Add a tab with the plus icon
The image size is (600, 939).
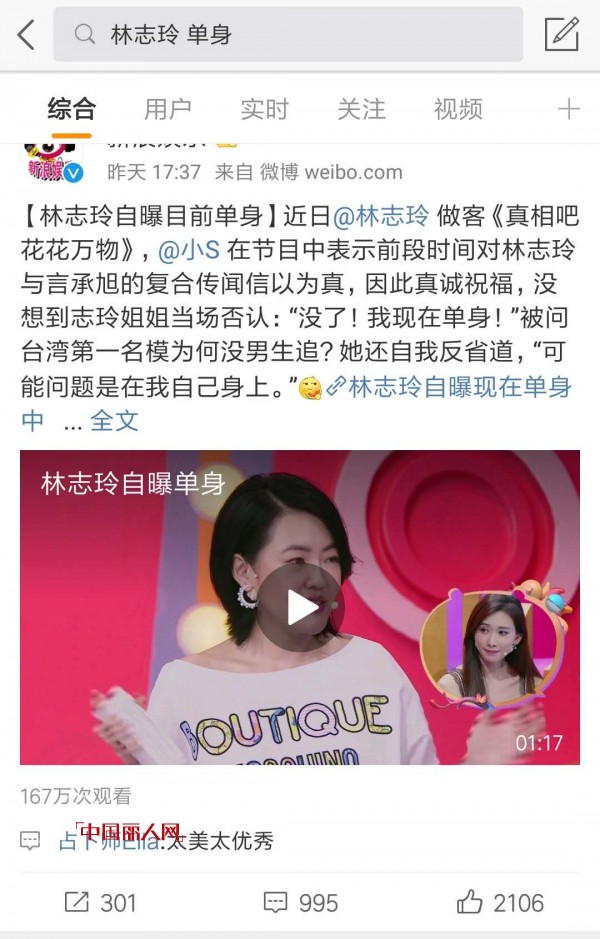pos(568,109)
